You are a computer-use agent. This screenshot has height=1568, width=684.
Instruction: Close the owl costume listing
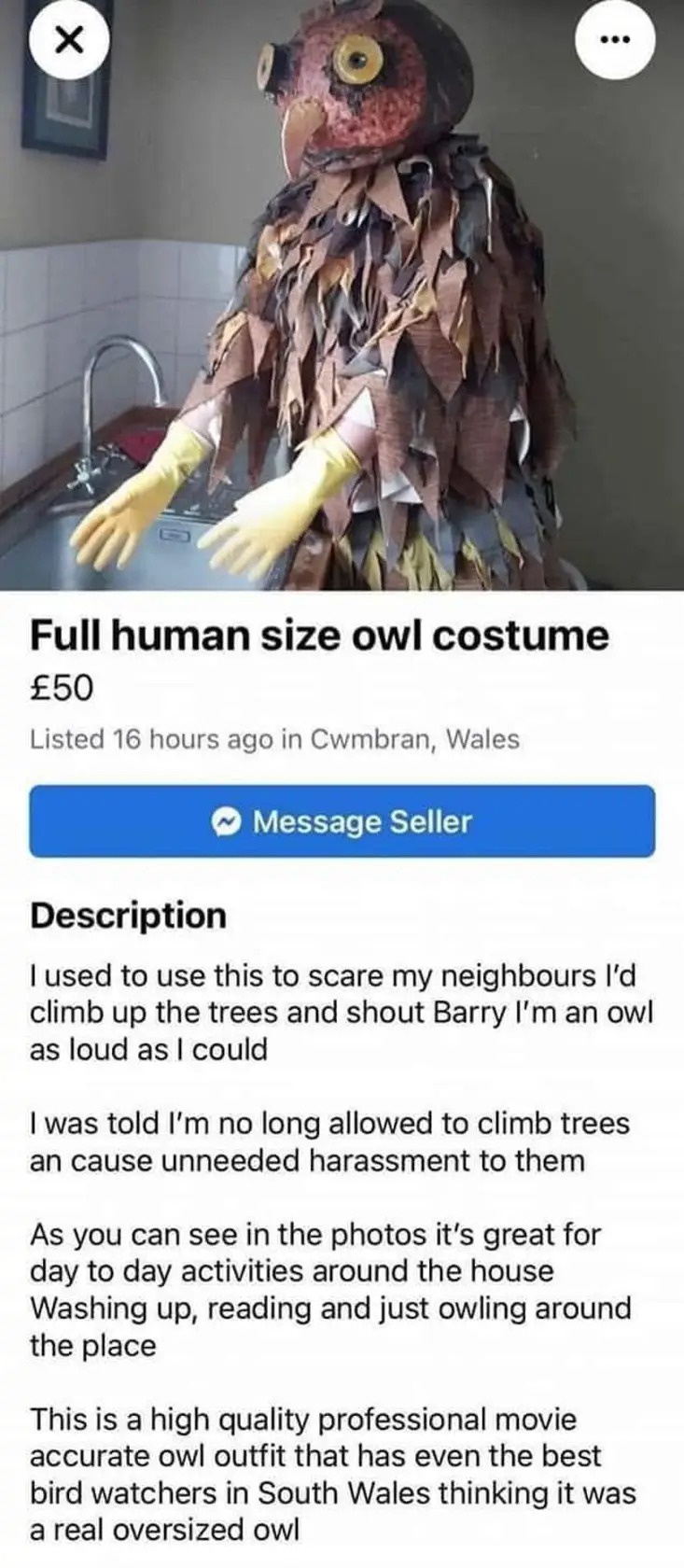[70, 39]
